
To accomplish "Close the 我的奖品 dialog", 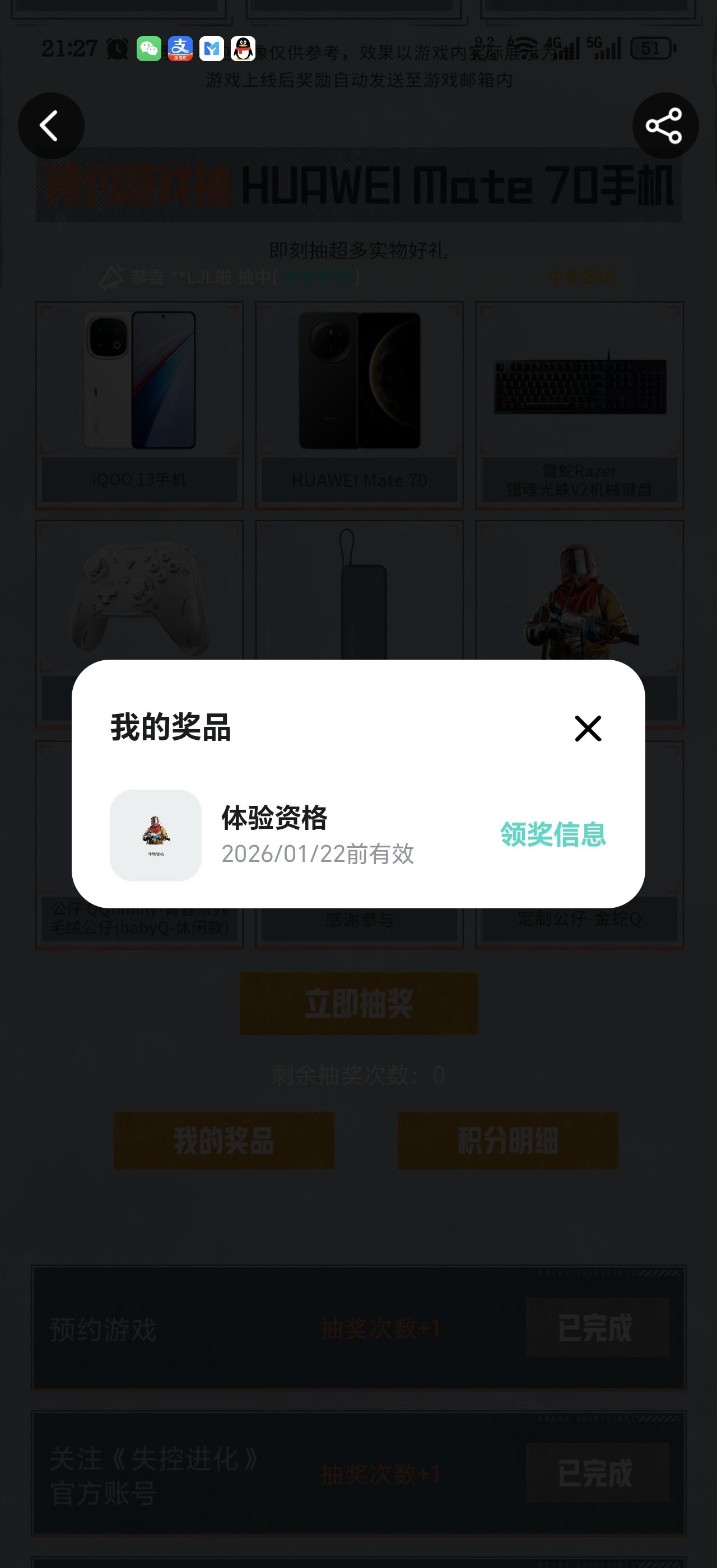I will point(588,728).
